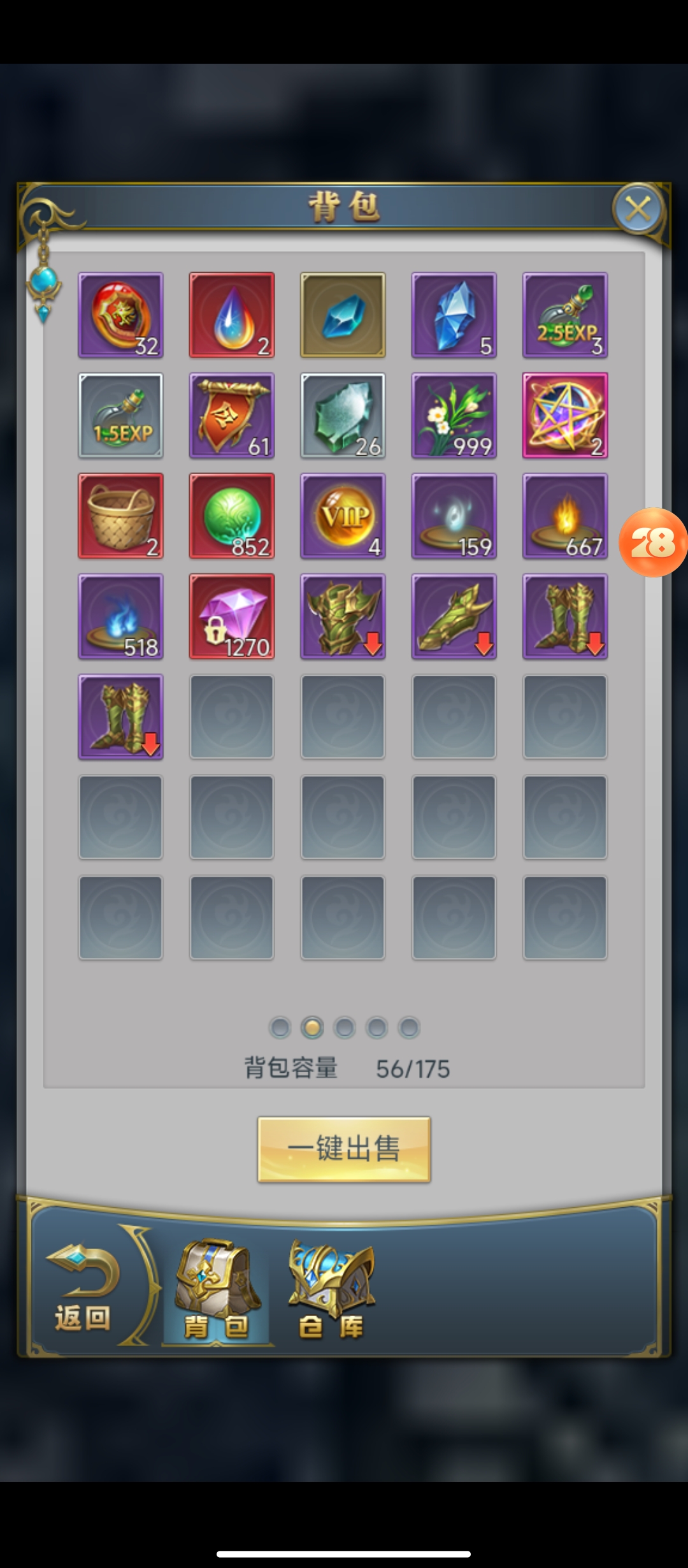
Task: Select the green chest armor item
Action: (343, 616)
